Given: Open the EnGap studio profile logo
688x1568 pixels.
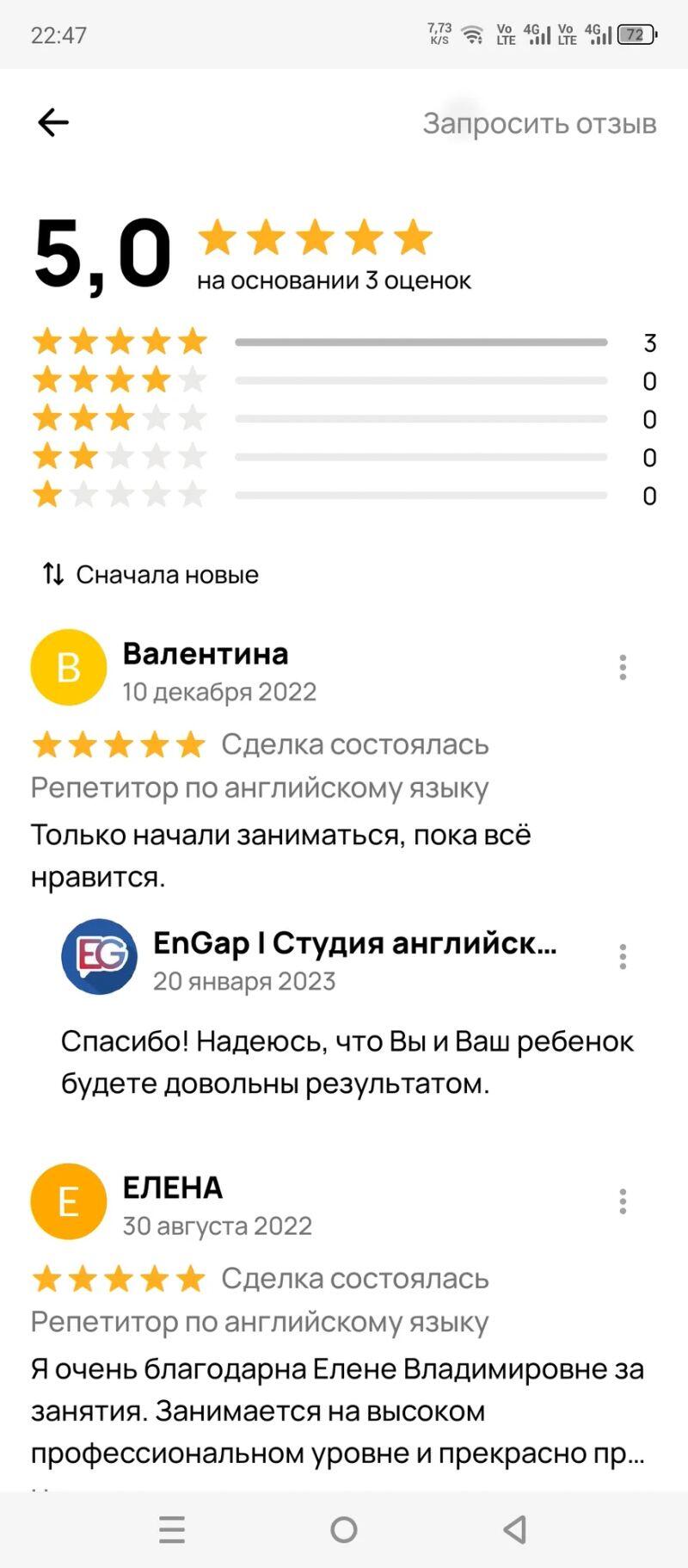Looking at the screenshot, I should click(99, 957).
